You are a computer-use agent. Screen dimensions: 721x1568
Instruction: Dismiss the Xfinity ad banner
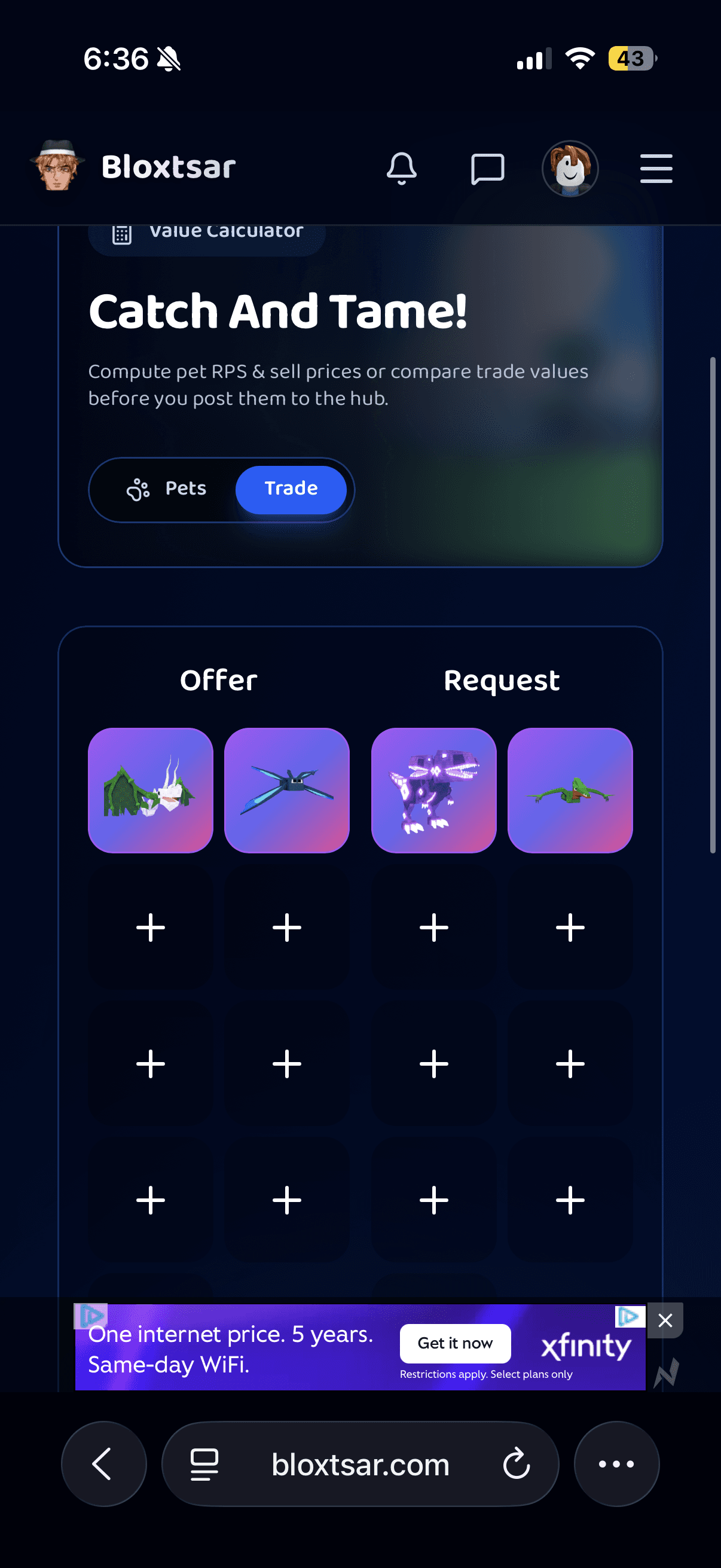tap(664, 1320)
